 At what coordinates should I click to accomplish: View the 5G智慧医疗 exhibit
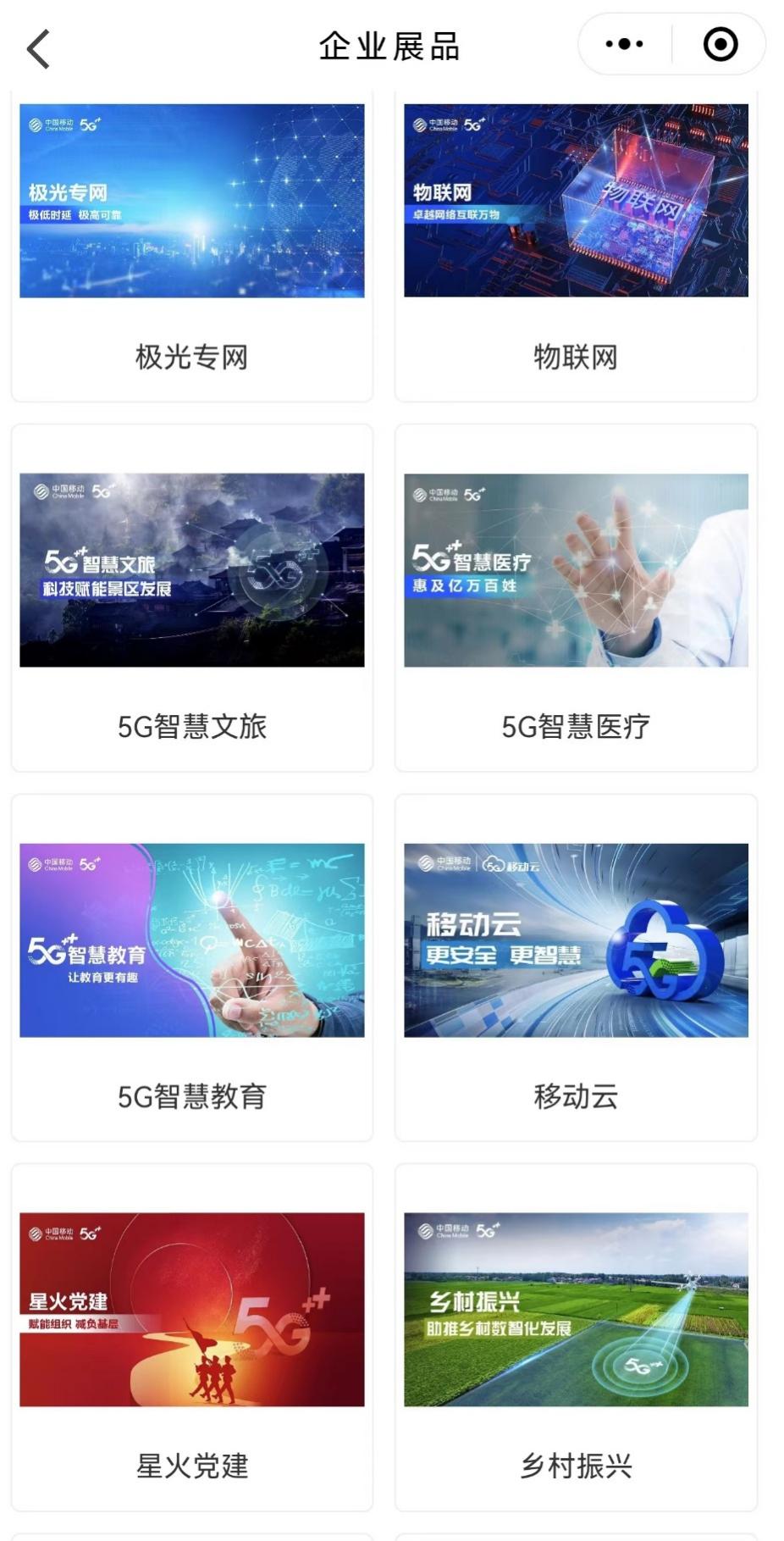(x=576, y=598)
